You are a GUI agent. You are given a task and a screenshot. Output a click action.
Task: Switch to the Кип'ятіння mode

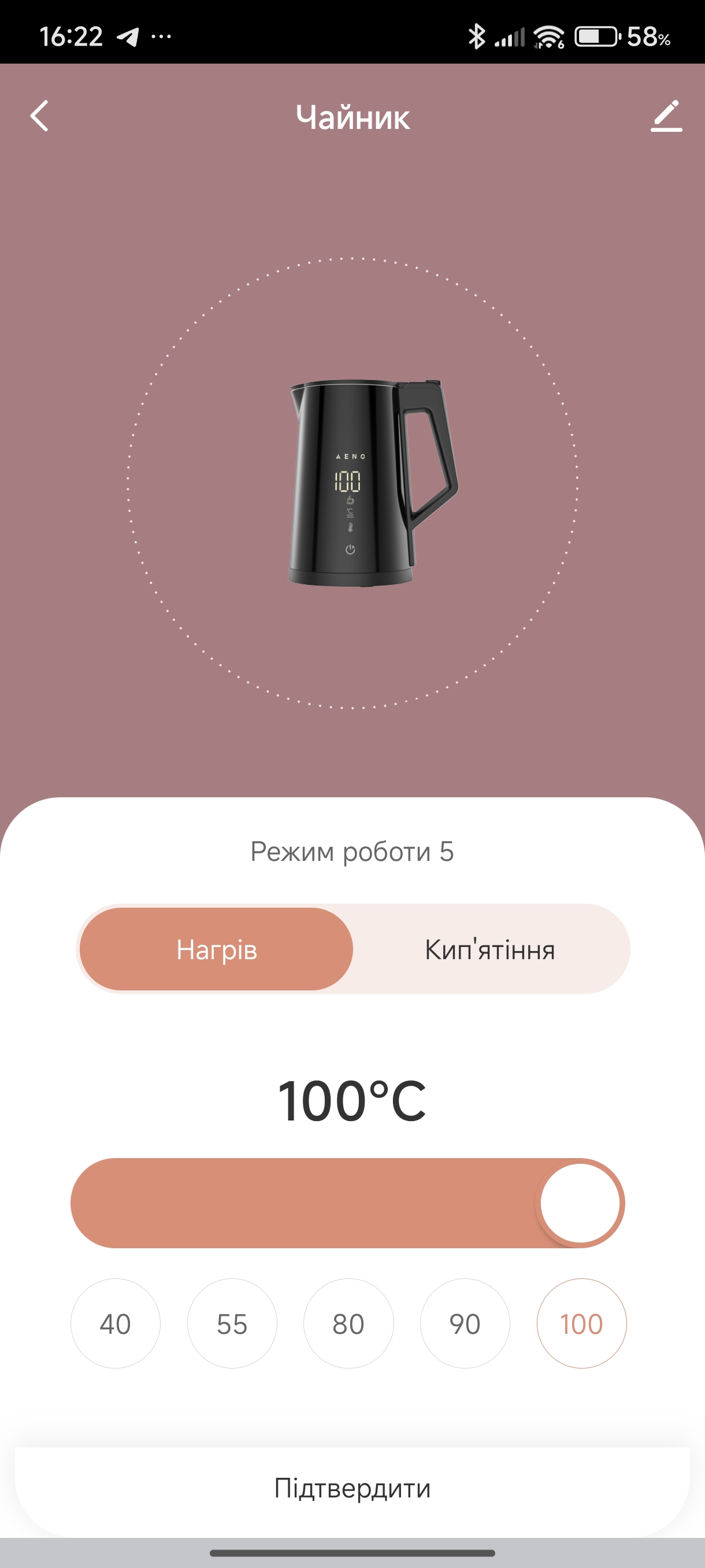(x=489, y=949)
